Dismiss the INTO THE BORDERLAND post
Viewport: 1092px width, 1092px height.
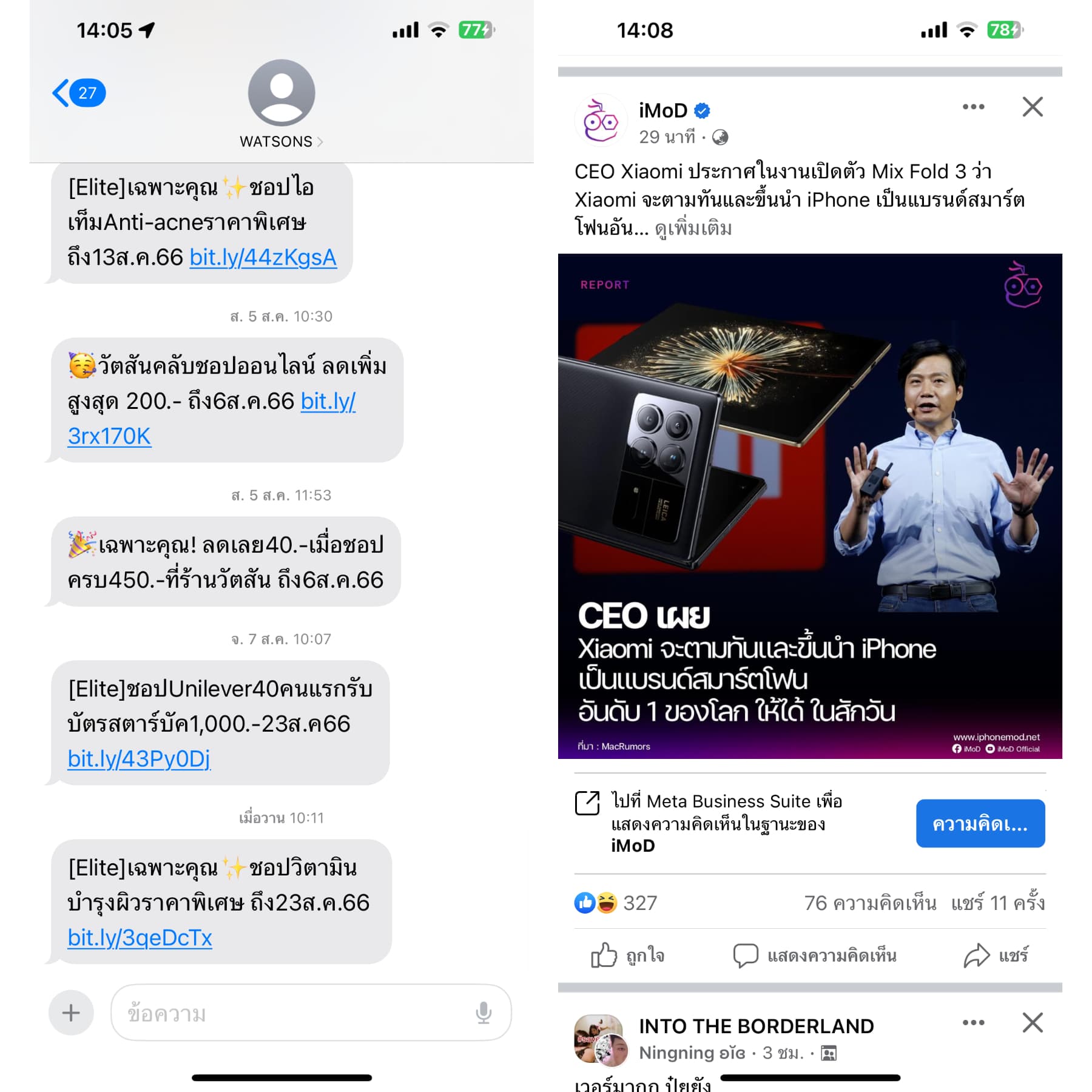tap(1032, 1022)
